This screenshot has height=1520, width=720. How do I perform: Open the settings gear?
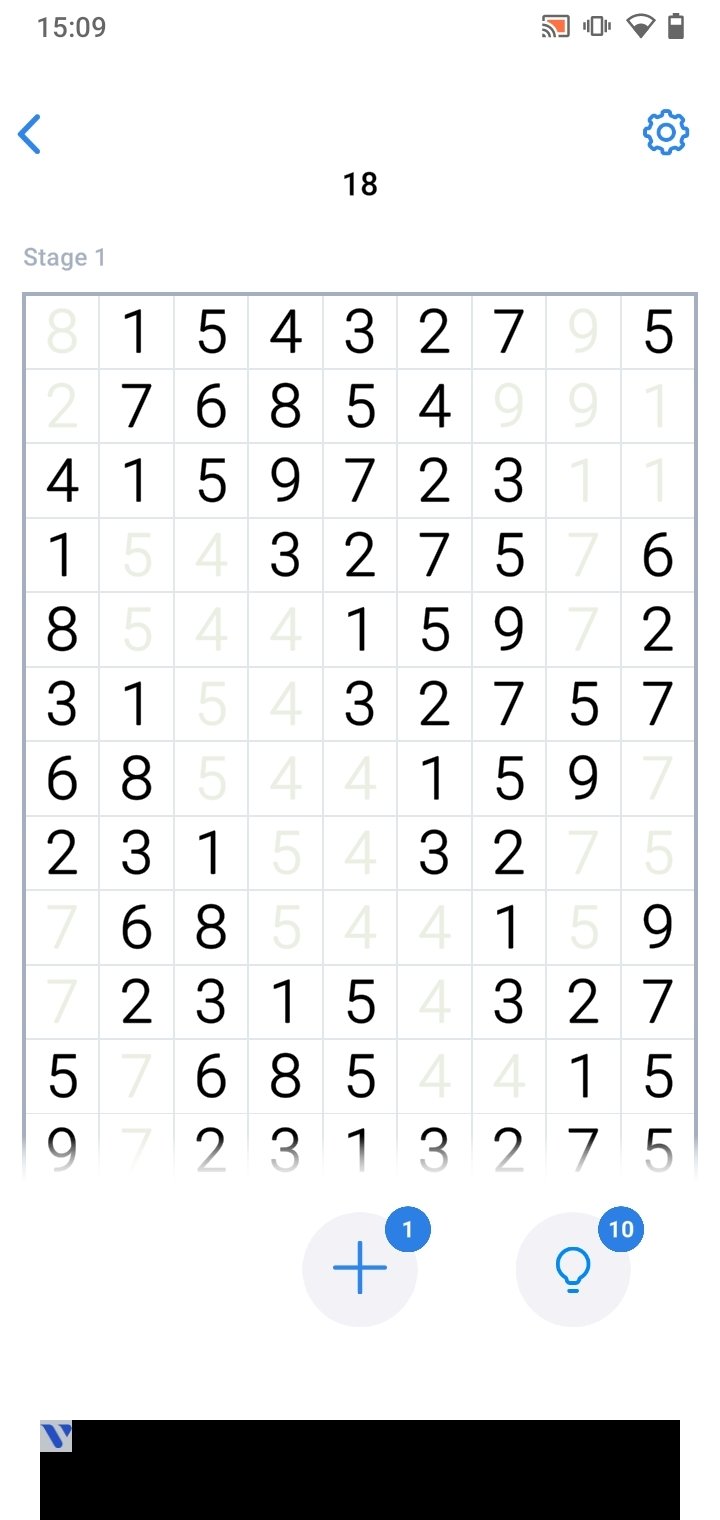click(x=666, y=133)
